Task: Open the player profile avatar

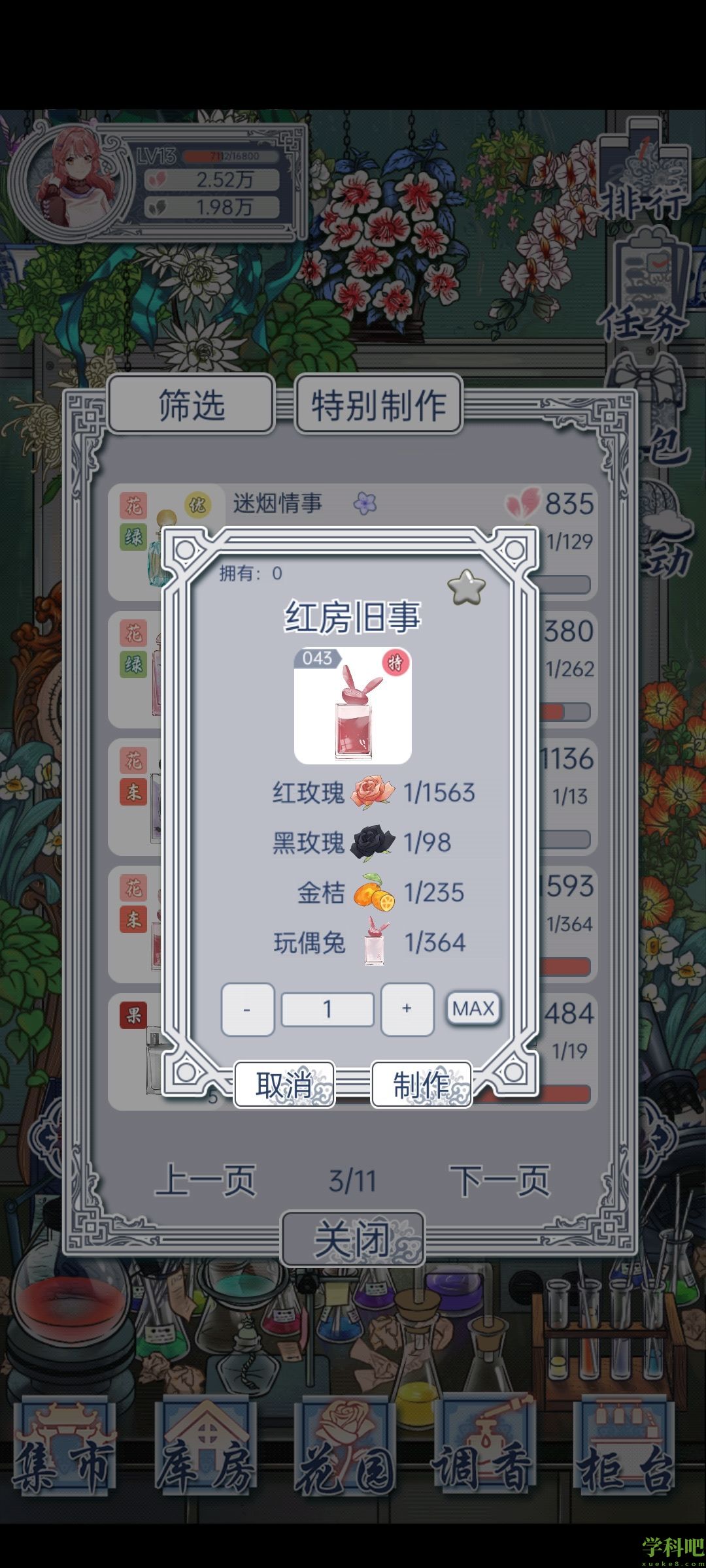Action: (x=65, y=178)
